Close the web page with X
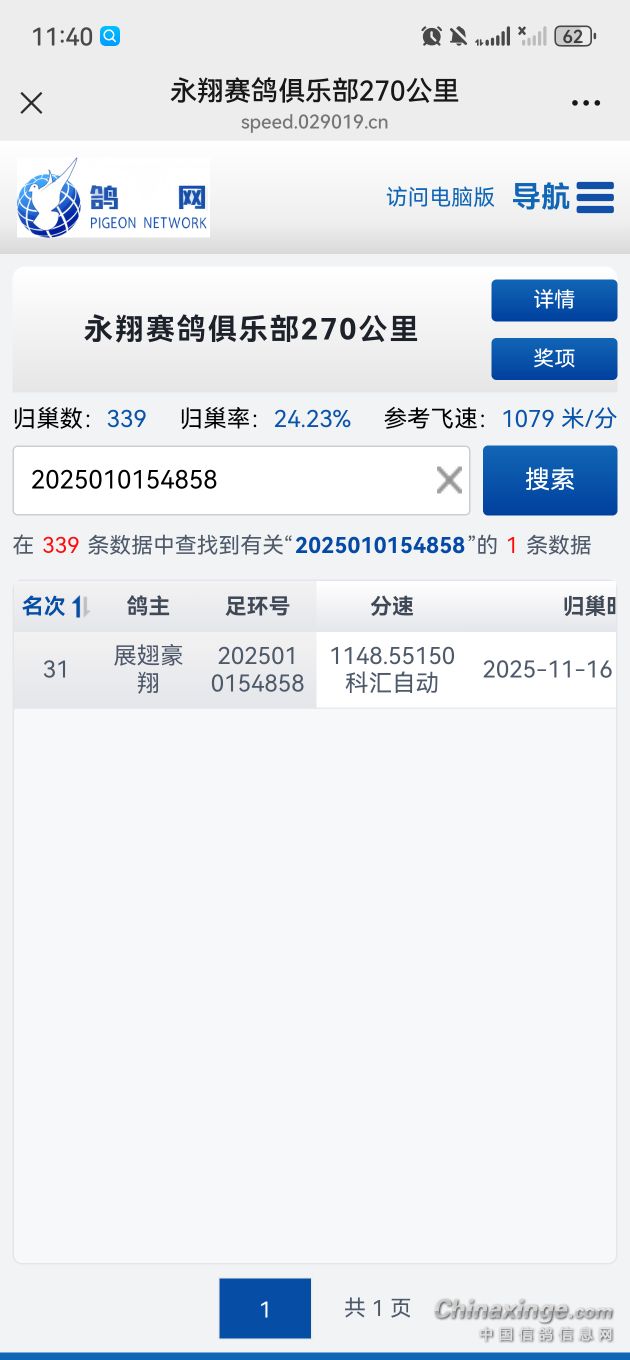Image resolution: width=630 pixels, height=1360 pixels. coord(32,103)
